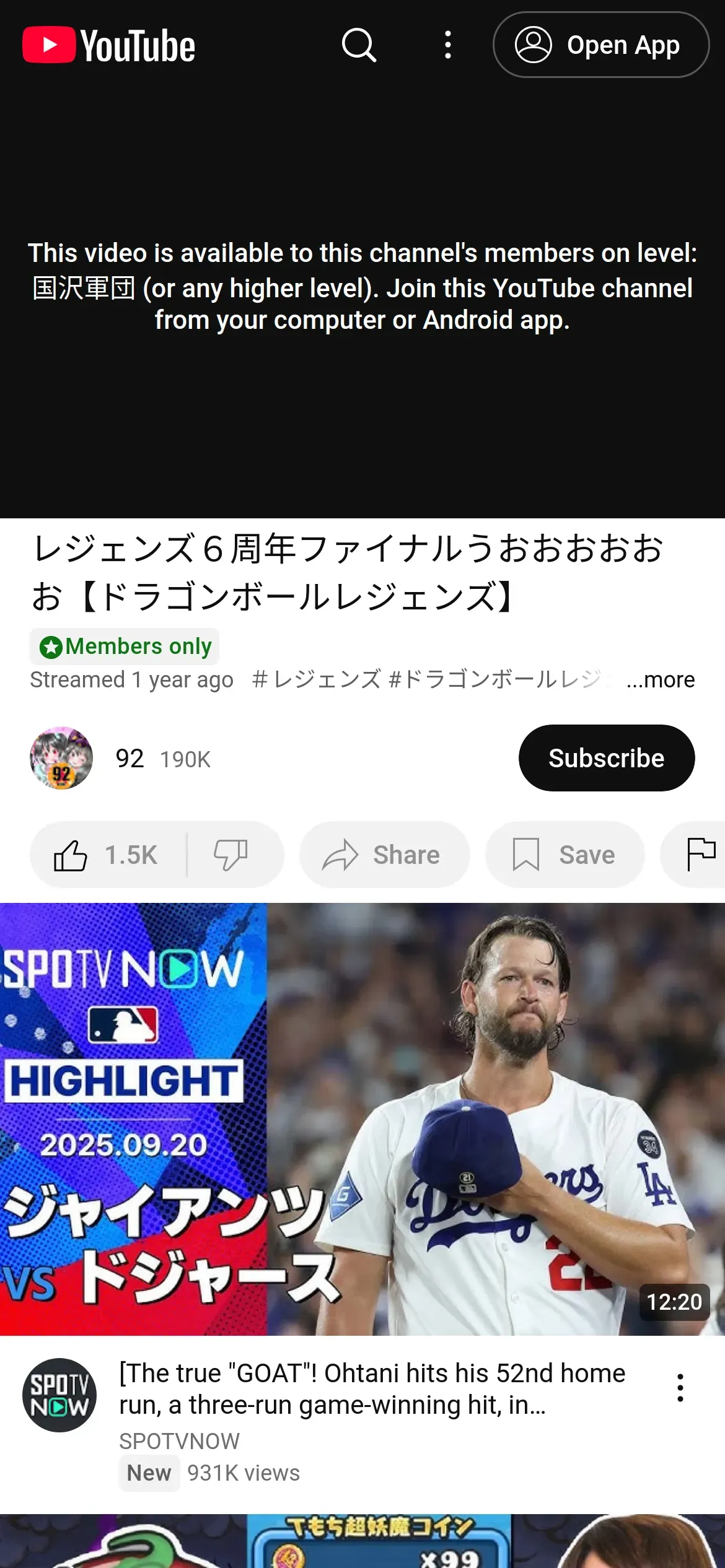Go to YouTube home via logo
Viewport: 725px width, 1568px height.
(x=109, y=45)
